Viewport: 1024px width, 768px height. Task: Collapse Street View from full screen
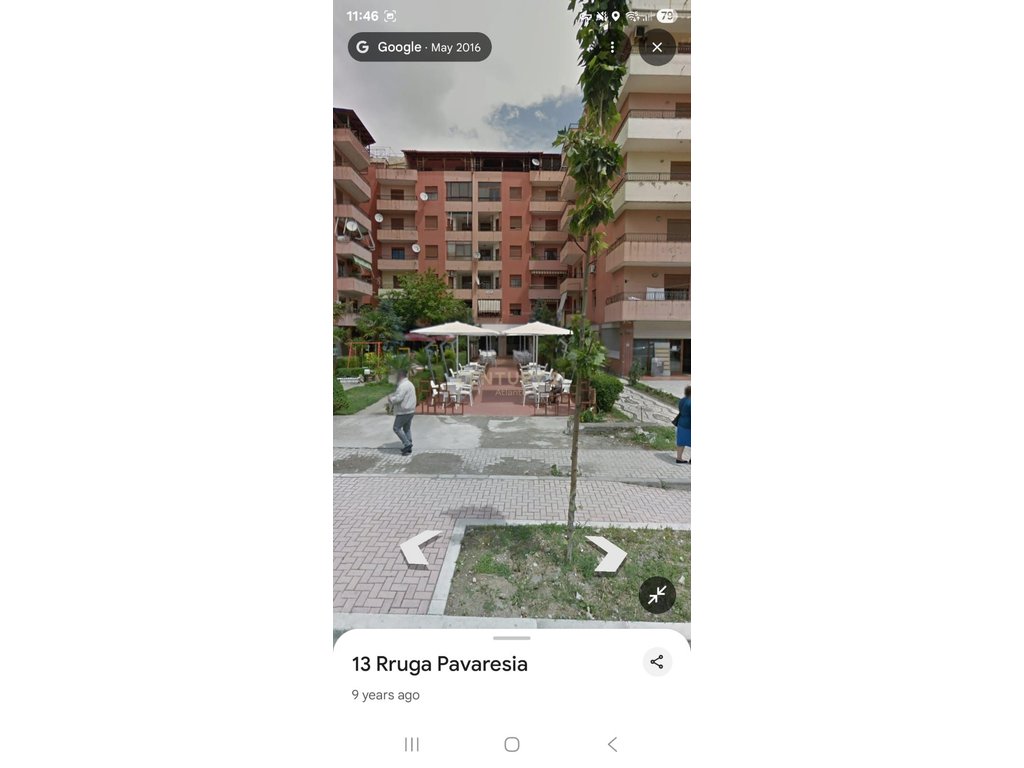657,595
